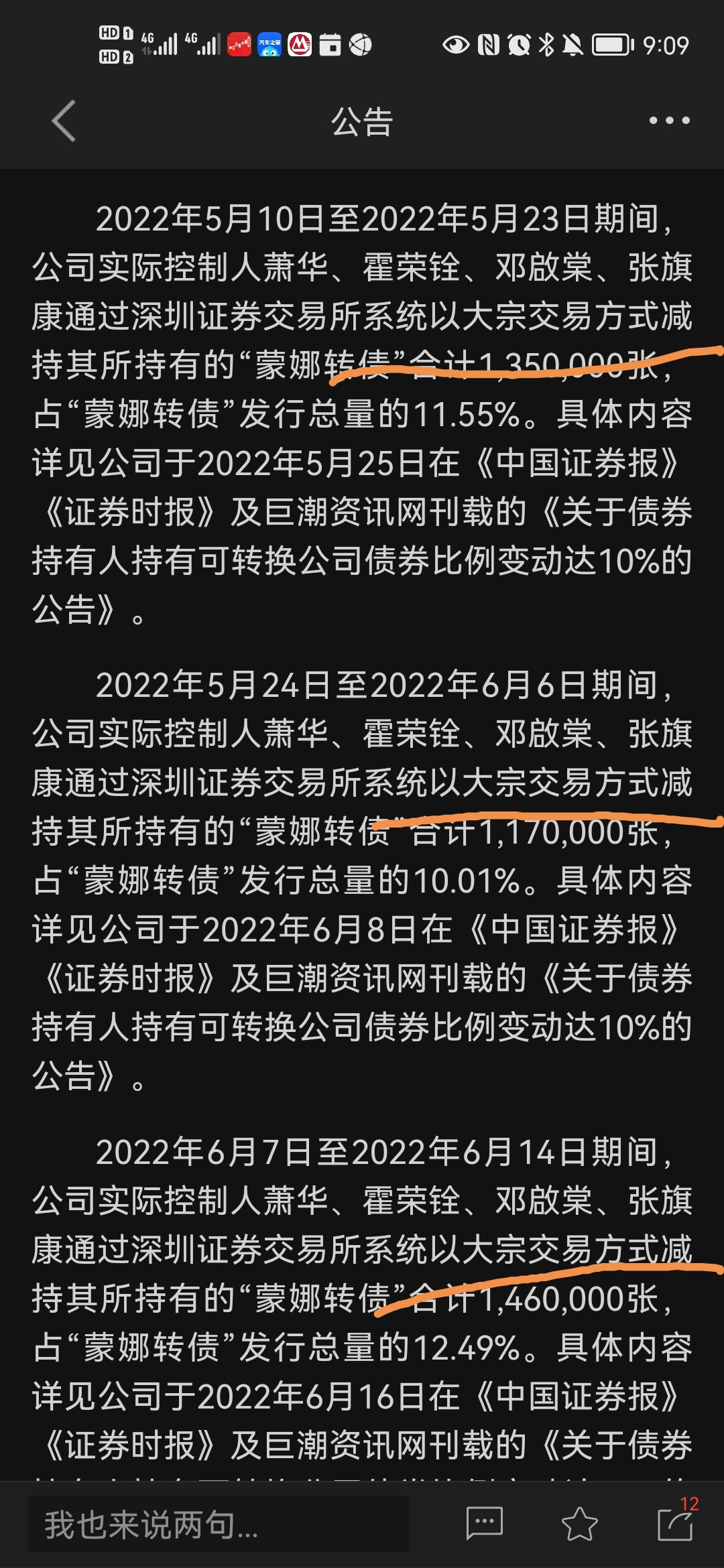This screenshot has width=724, height=1568.
Task: Tap the 我也来说两句 comment field
Action: [x=218, y=1524]
